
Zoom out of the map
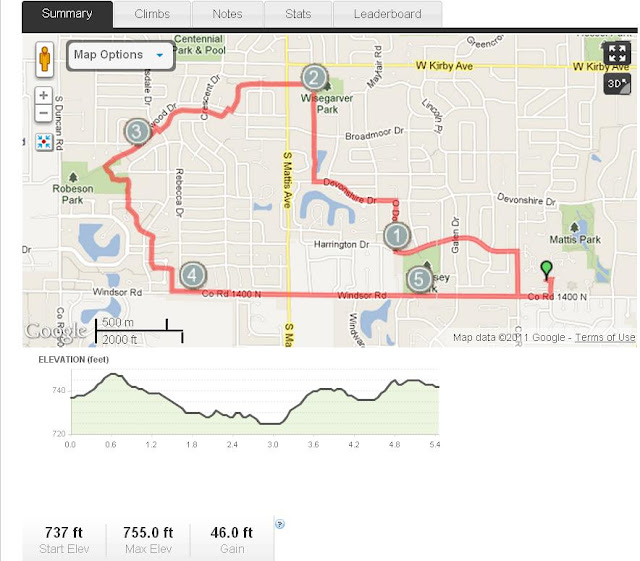44,115
